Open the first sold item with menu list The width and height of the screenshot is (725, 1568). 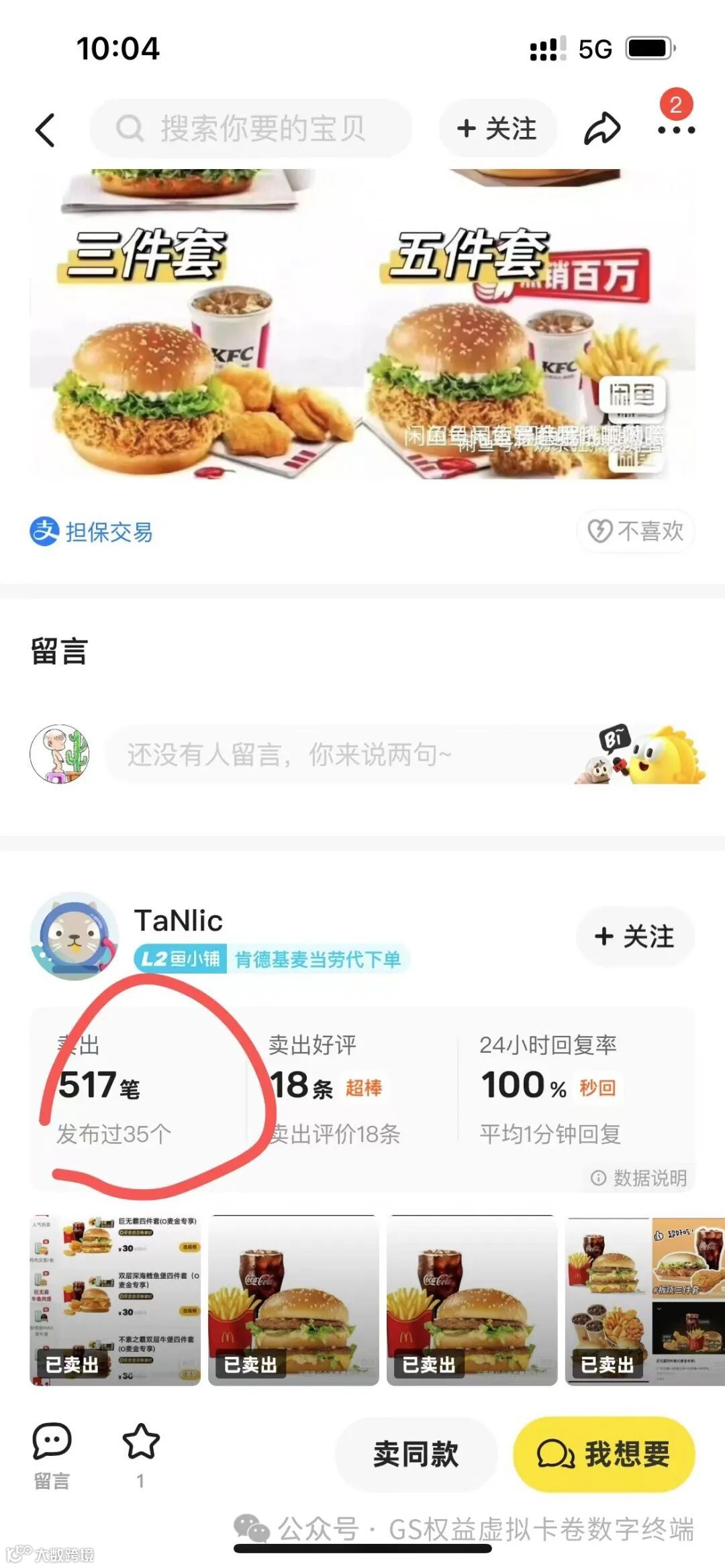[x=115, y=1300]
